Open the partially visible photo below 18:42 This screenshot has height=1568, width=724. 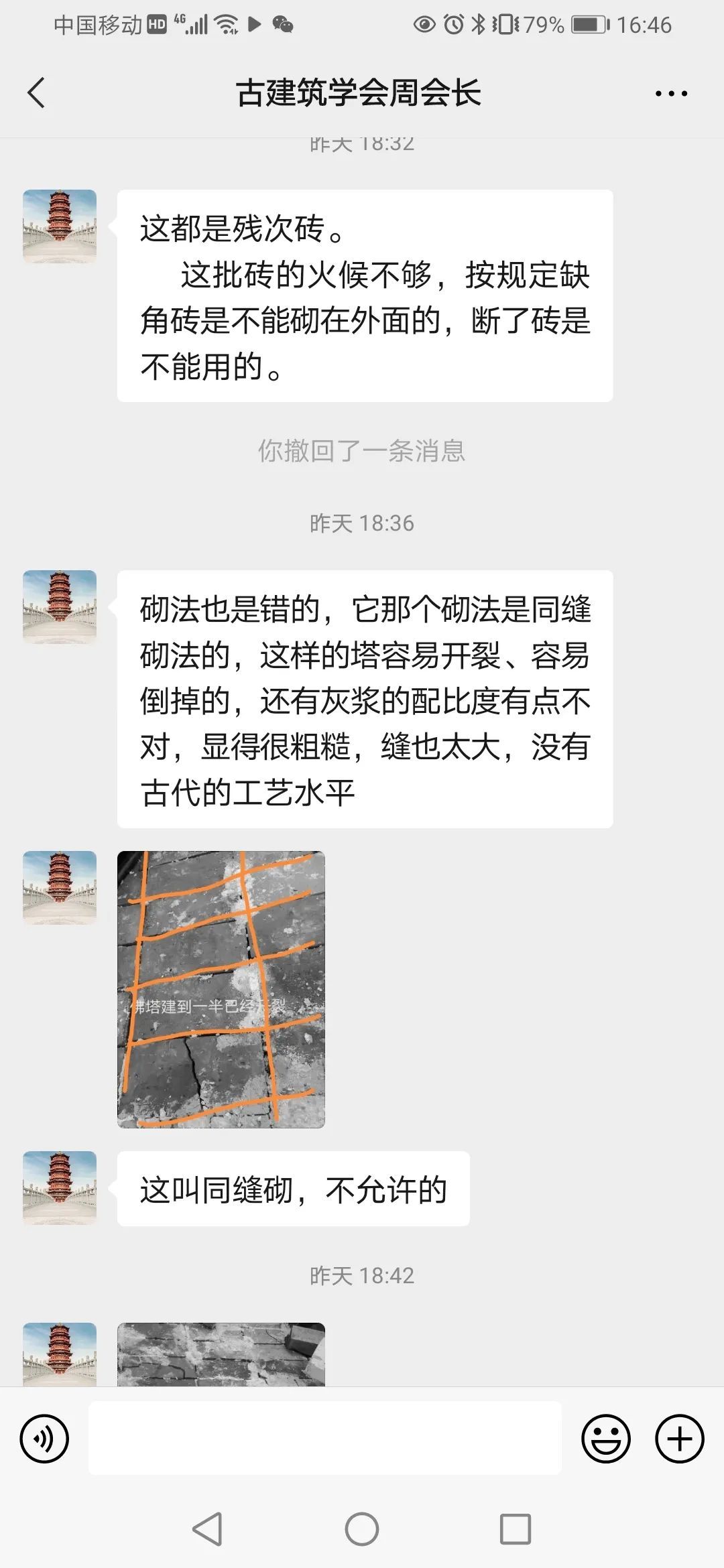pyautogui.click(x=221, y=1354)
